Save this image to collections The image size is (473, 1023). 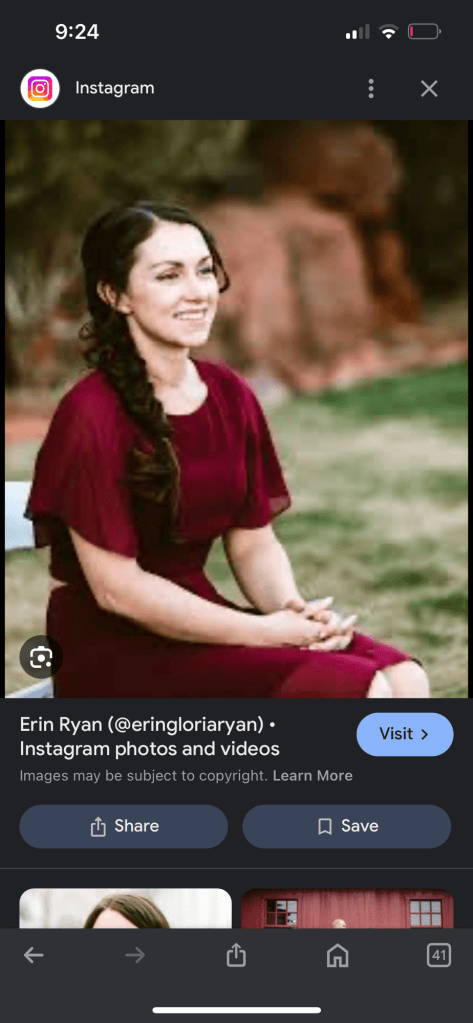(x=346, y=826)
